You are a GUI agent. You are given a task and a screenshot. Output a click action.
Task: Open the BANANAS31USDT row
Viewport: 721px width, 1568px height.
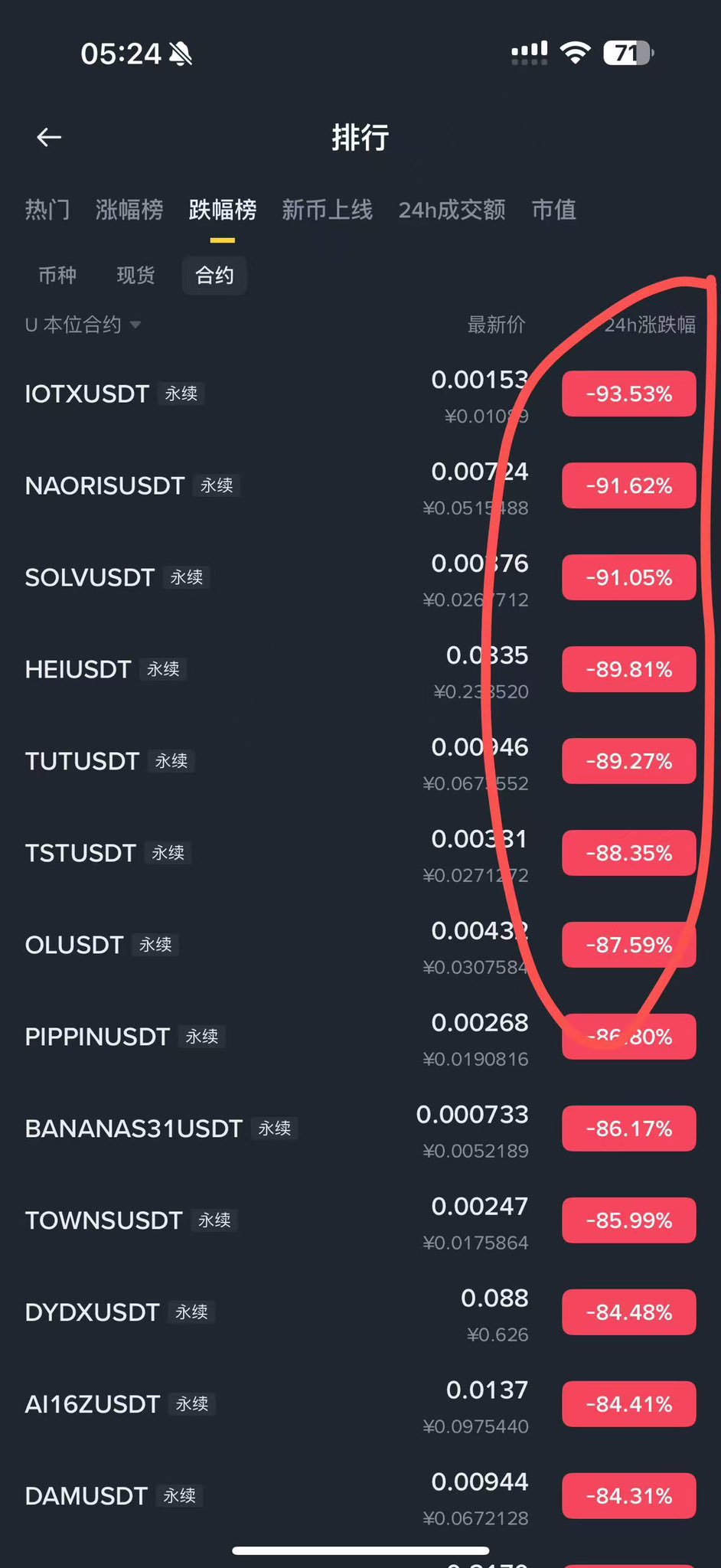tap(134, 1129)
